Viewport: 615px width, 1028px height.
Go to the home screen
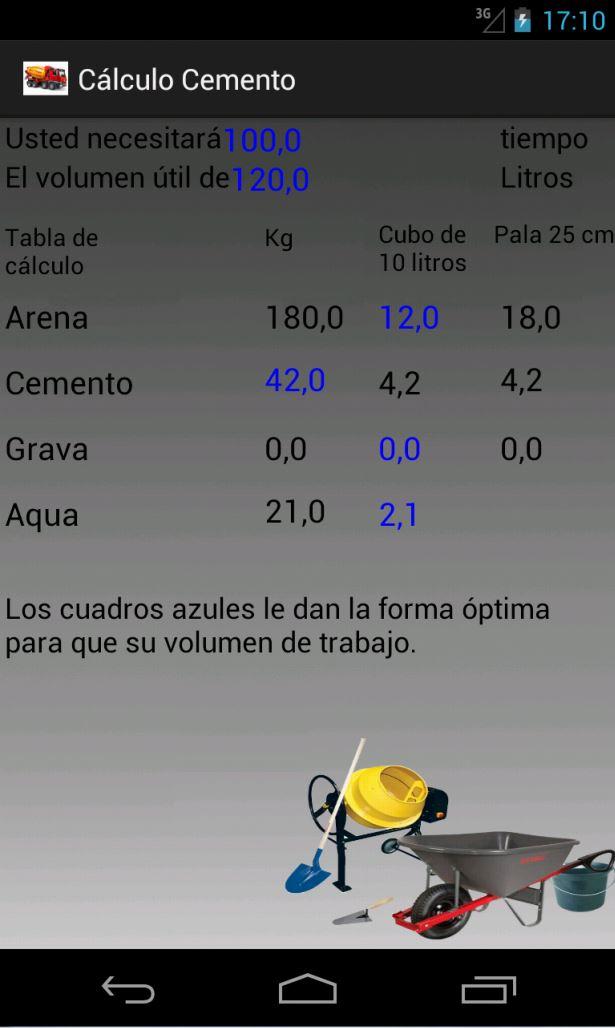pyautogui.click(x=307, y=990)
